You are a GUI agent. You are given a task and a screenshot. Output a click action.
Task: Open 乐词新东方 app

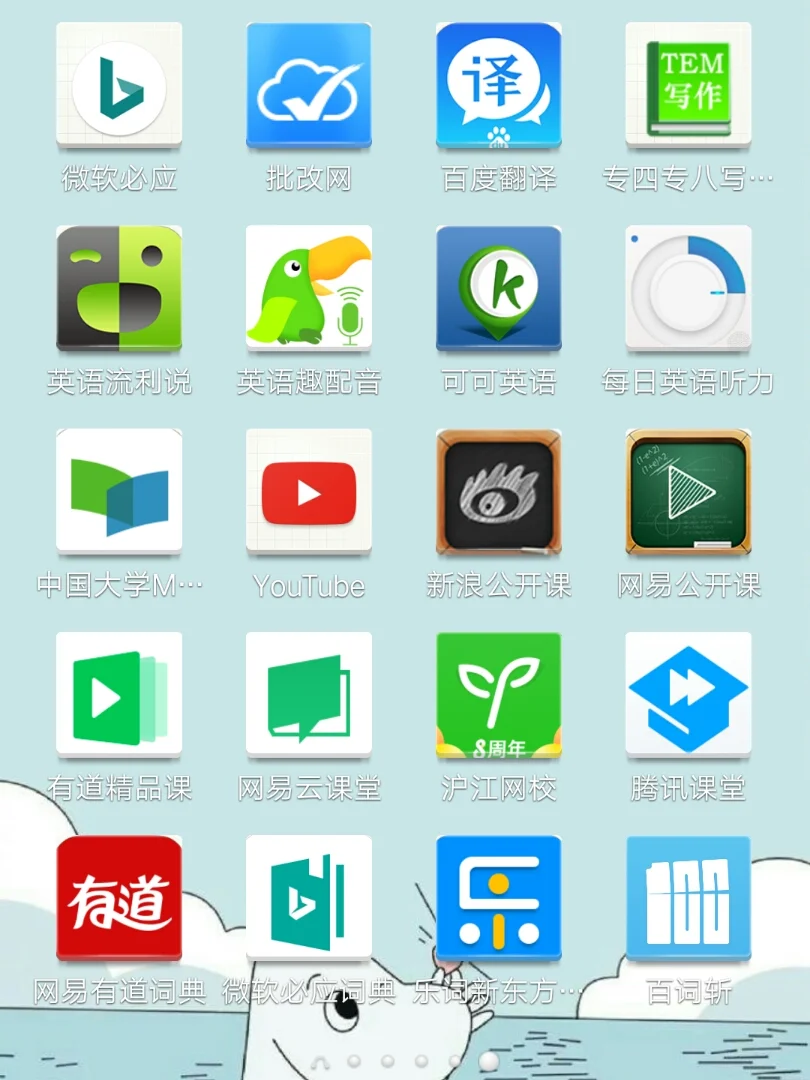pos(499,898)
